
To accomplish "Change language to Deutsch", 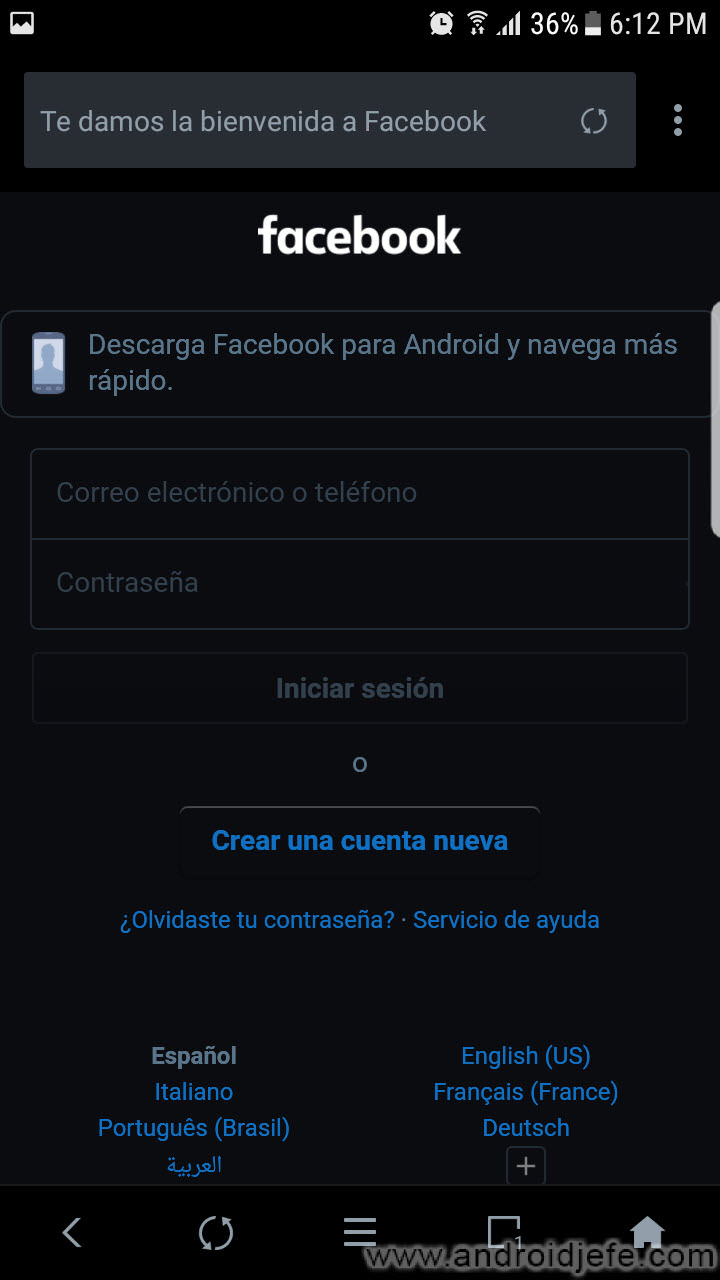I will 526,1128.
